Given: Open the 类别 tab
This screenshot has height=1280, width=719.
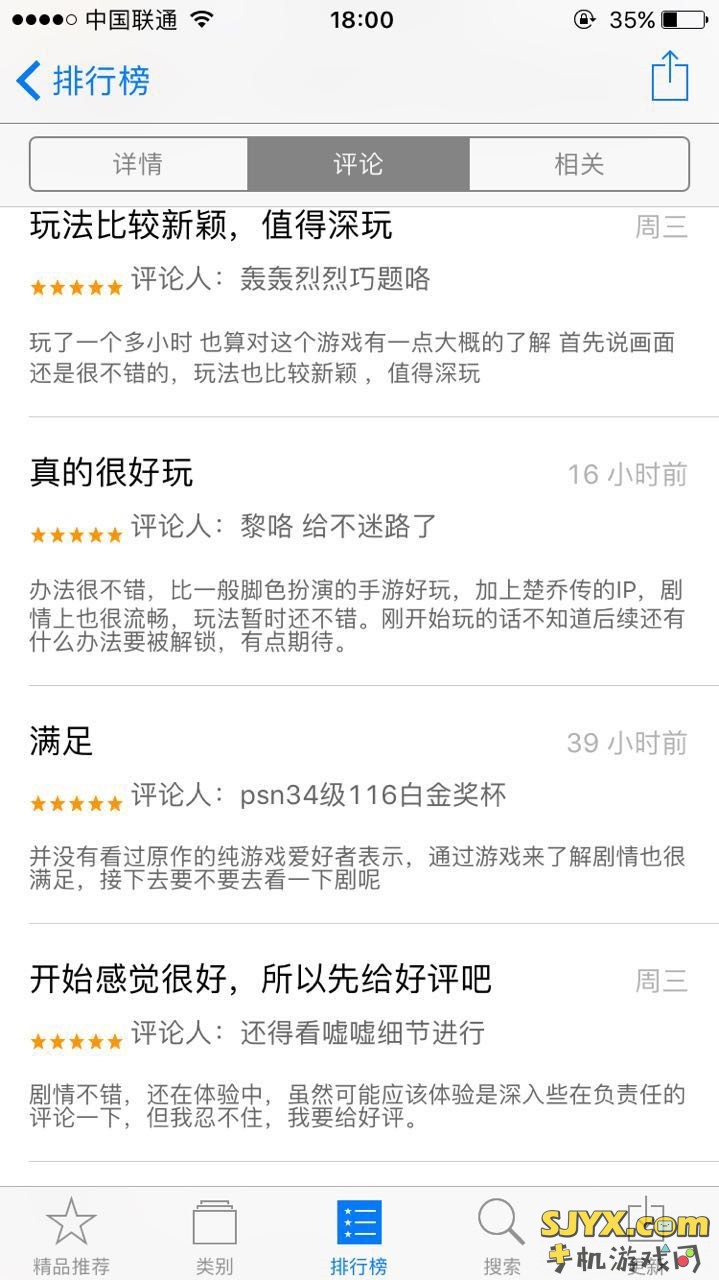Looking at the screenshot, I should point(214,1235).
